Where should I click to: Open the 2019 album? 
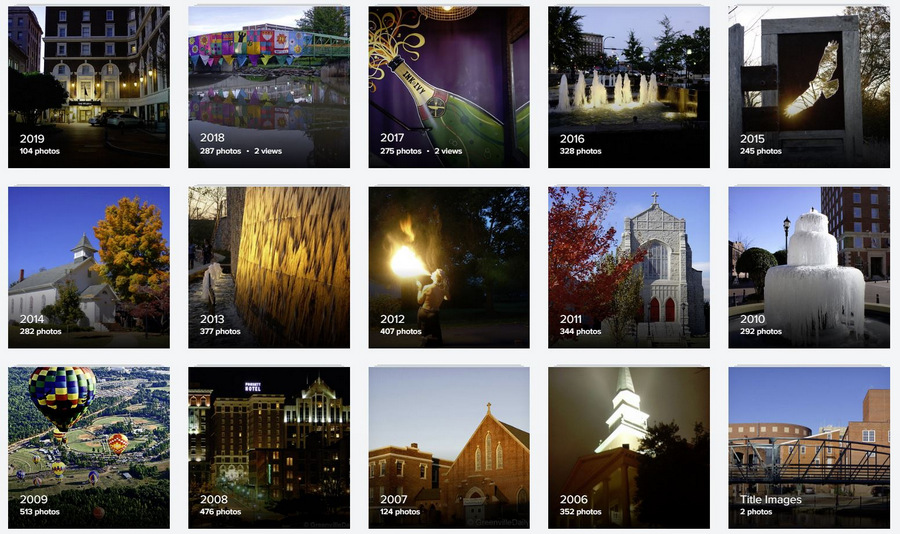tap(88, 86)
